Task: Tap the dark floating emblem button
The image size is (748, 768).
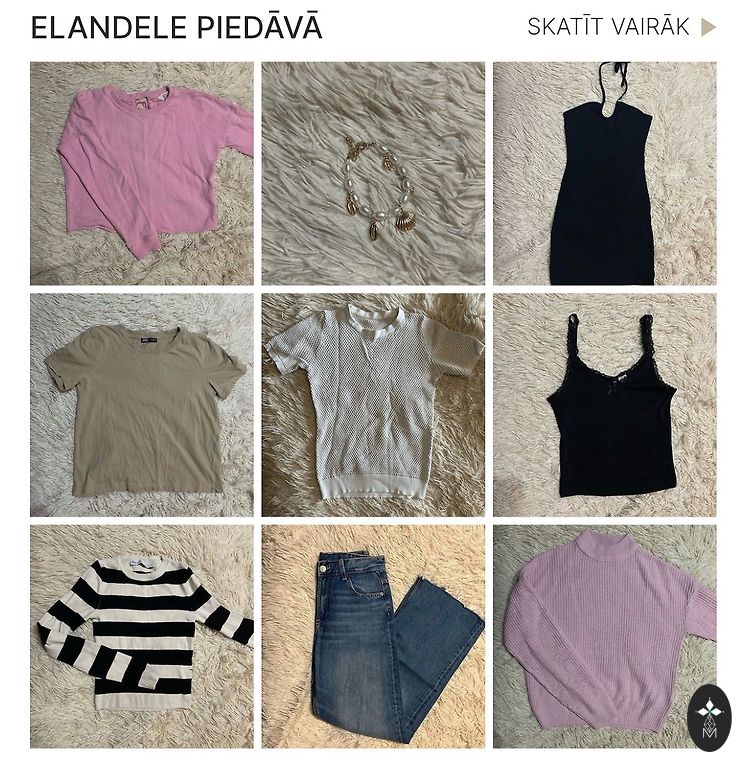Action: coord(709,717)
